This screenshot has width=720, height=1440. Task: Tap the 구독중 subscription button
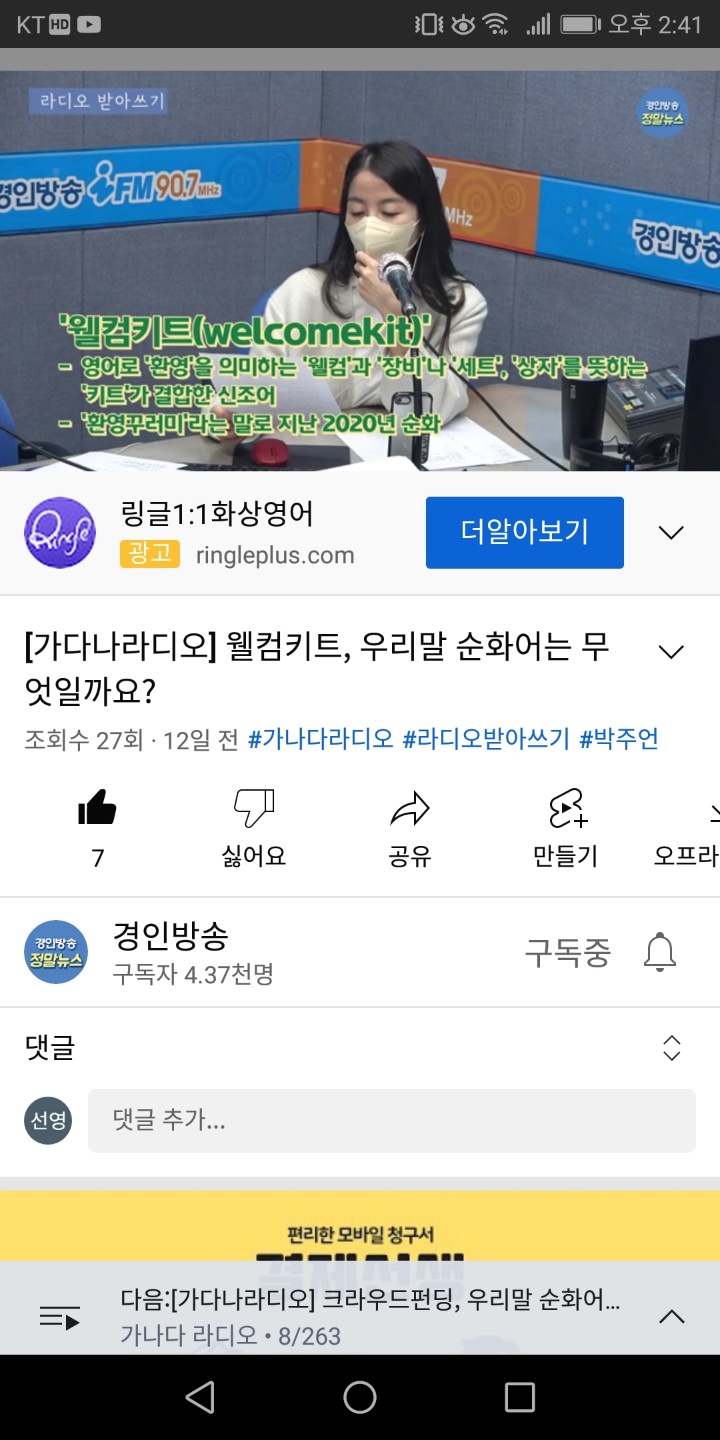(x=567, y=952)
